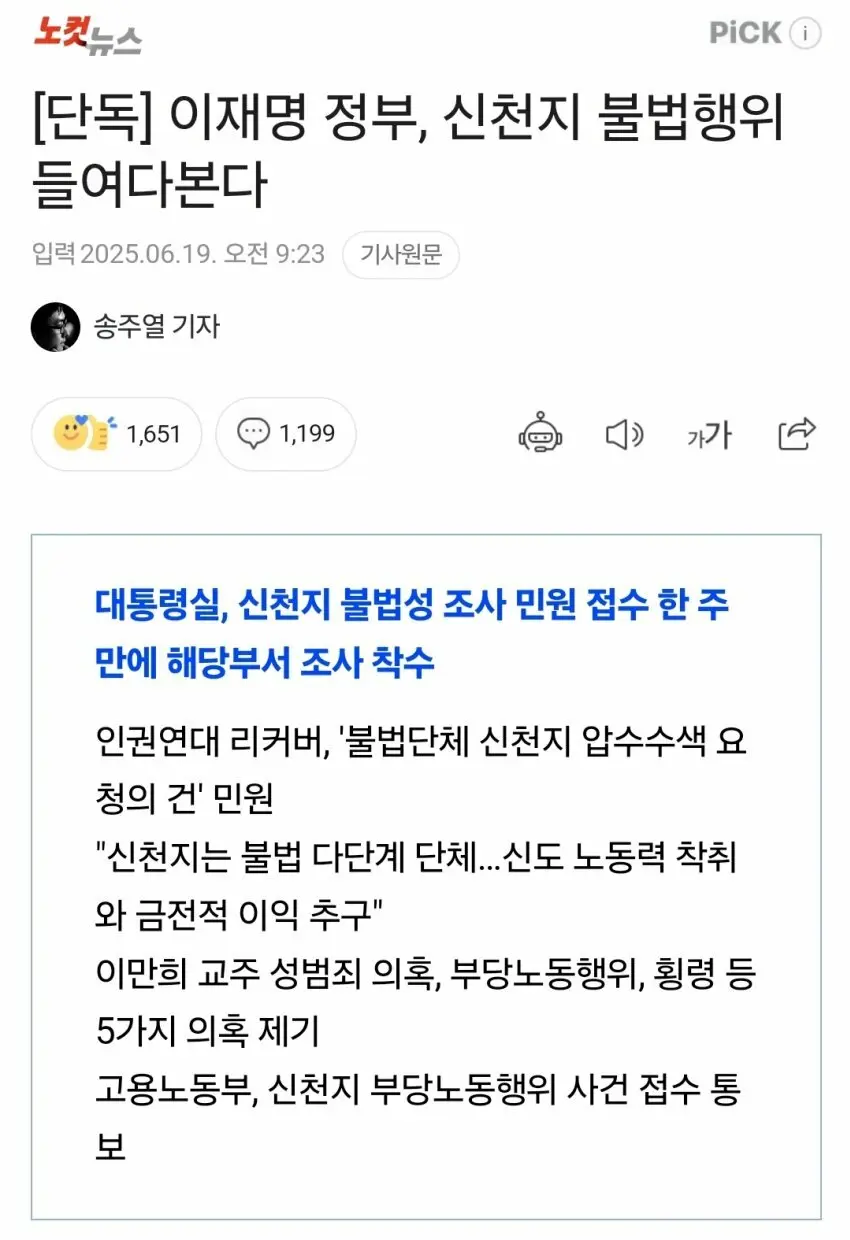Viewport: 850px width, 1240px height.
Task: React to the article with 1,651 reactions
Action: coord(117,433)
